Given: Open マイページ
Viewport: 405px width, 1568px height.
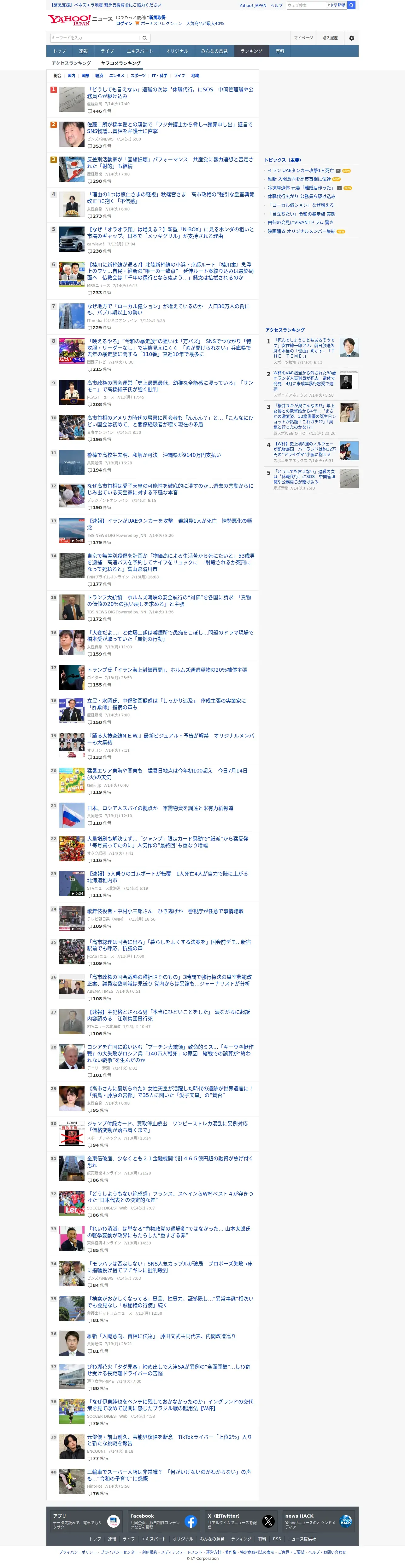Looking at the screenshot, I should click(x=303, y=38).
